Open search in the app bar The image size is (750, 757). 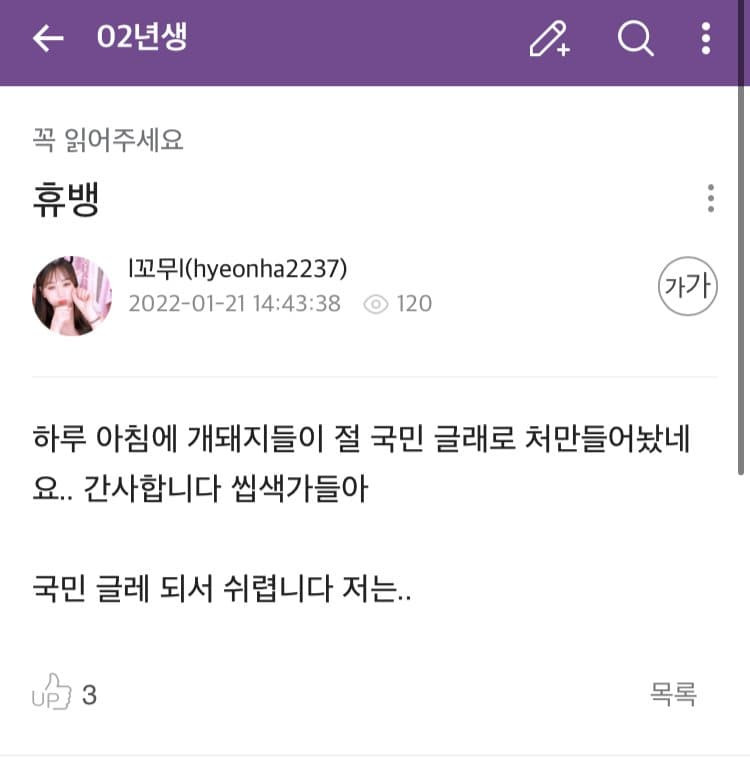(634, 39)
